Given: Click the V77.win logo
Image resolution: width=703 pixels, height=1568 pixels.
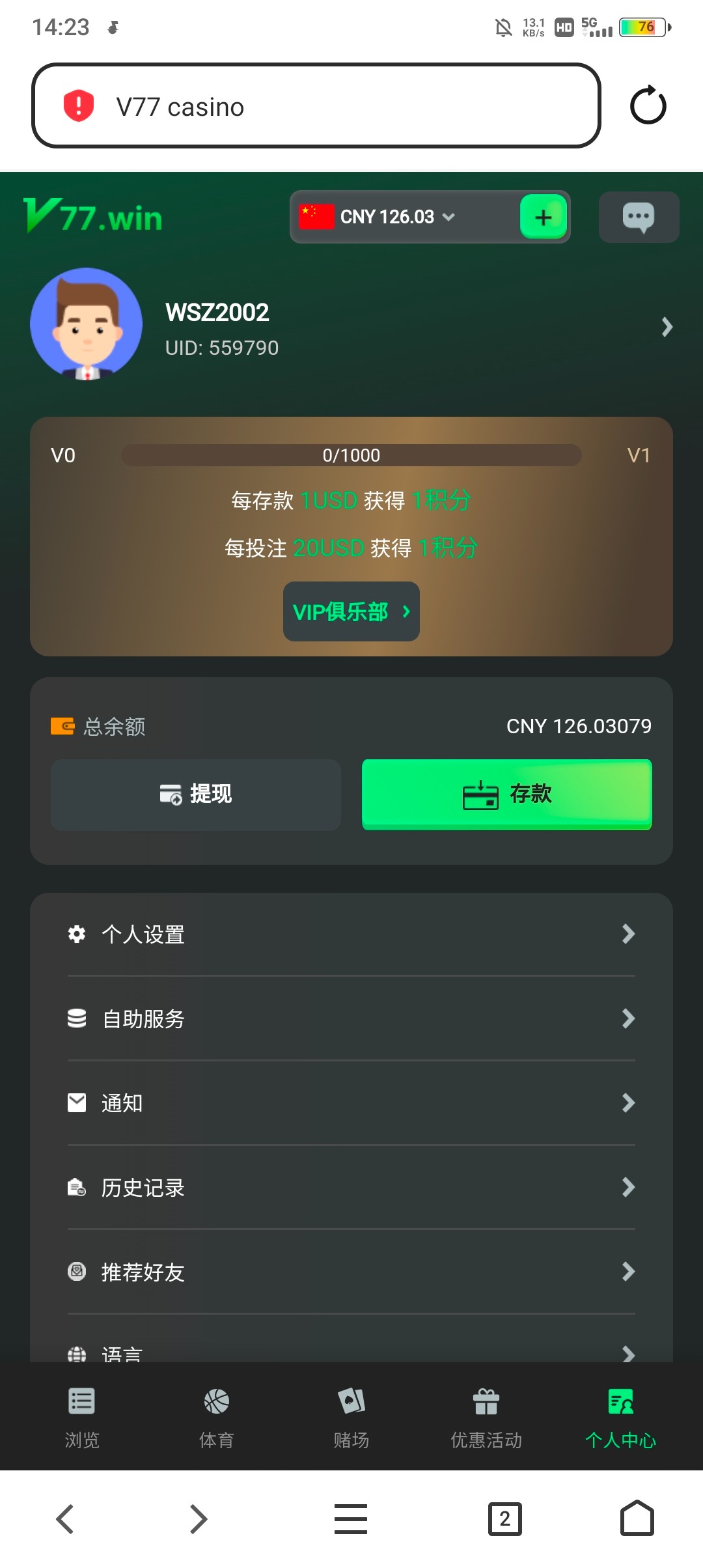Looking at the screenshot, I should coord(93,217).
